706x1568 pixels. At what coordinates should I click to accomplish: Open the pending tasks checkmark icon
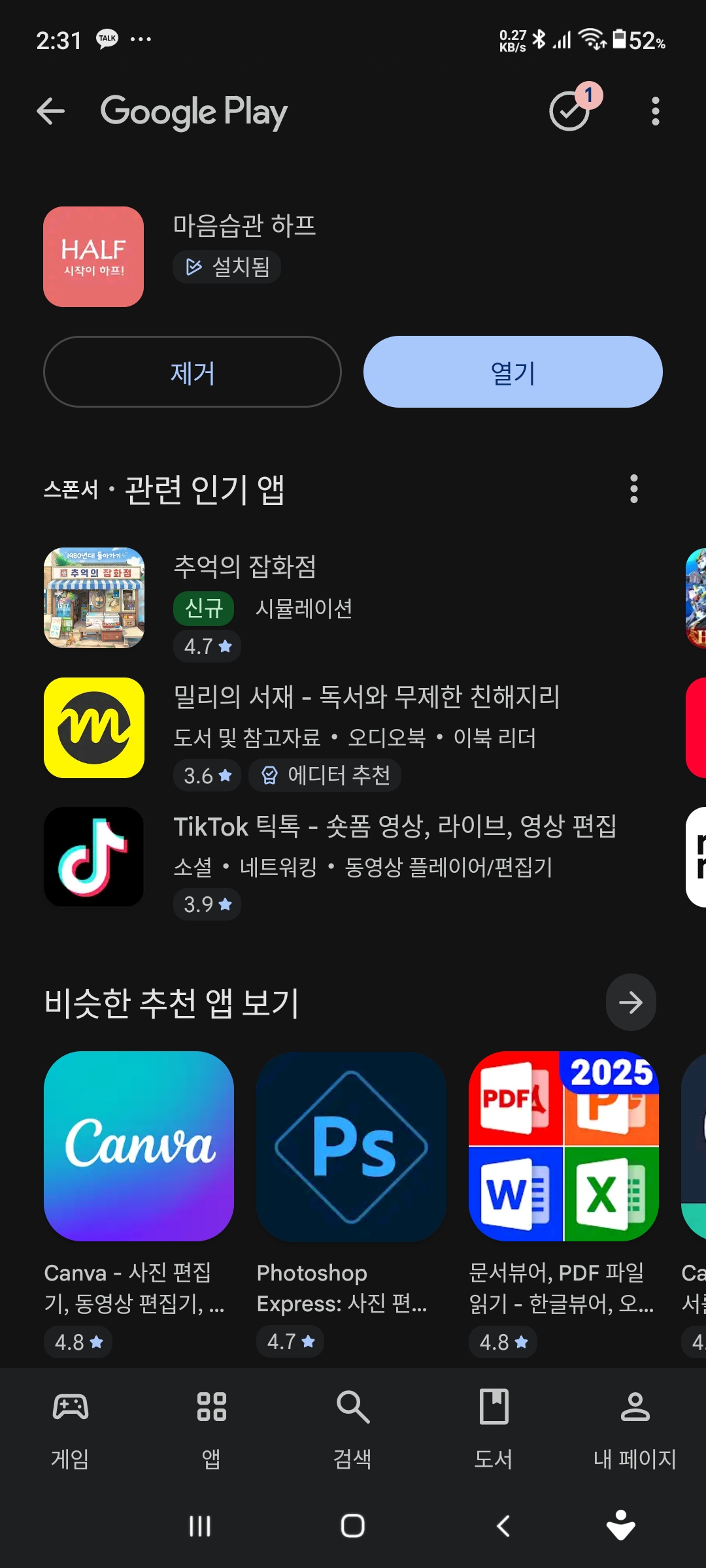[570, 111]
